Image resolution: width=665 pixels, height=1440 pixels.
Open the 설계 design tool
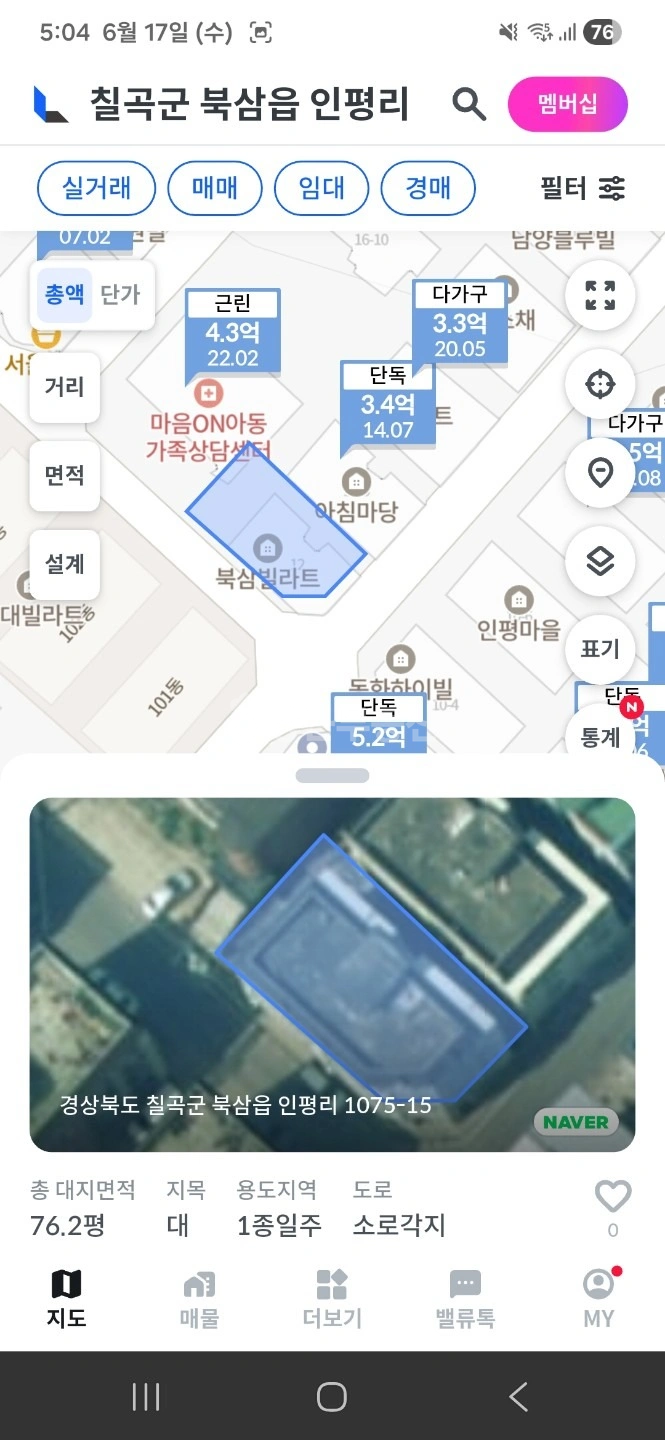coord(65,564)
